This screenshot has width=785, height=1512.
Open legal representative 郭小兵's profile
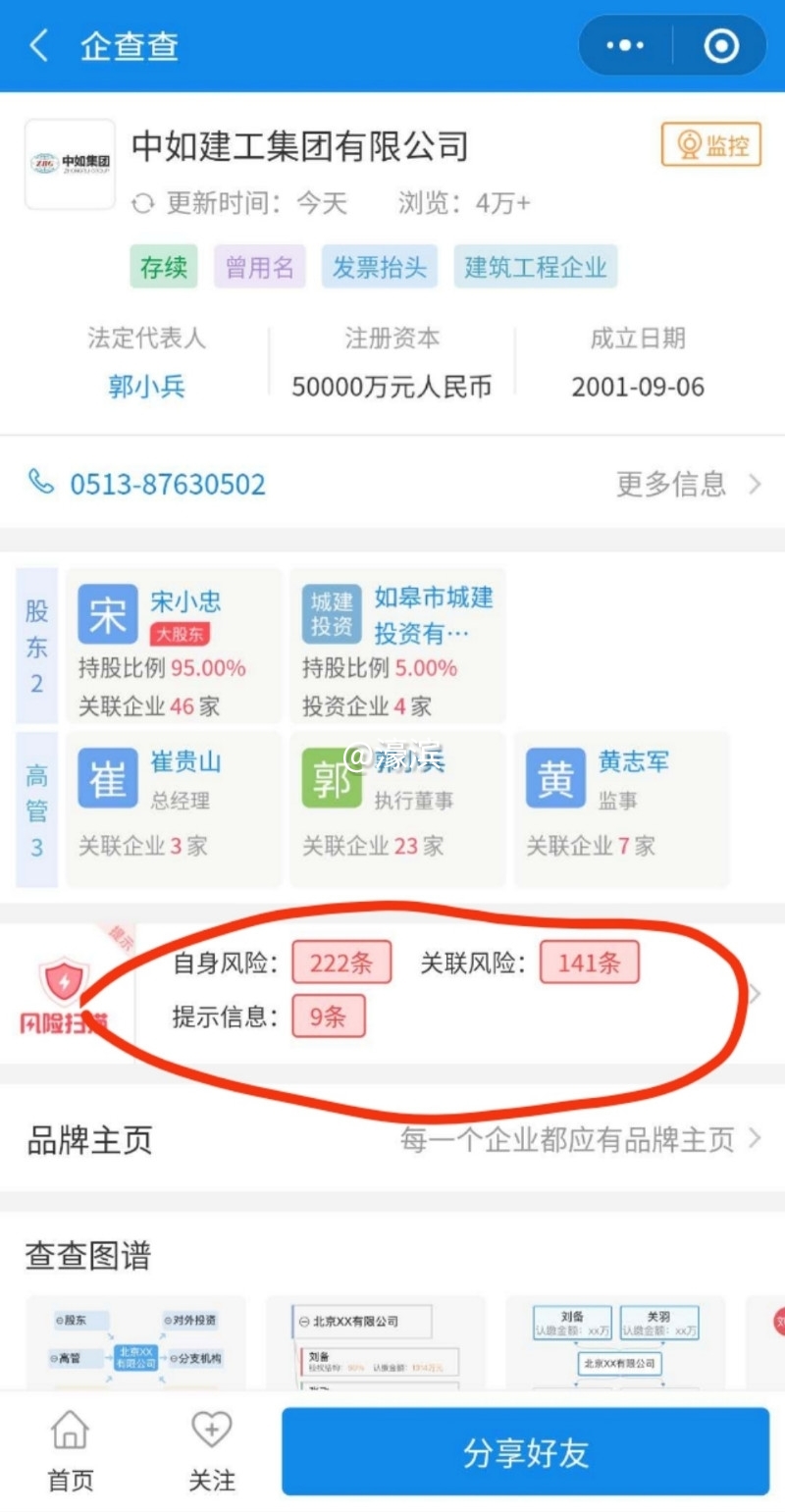click(146, 387)
